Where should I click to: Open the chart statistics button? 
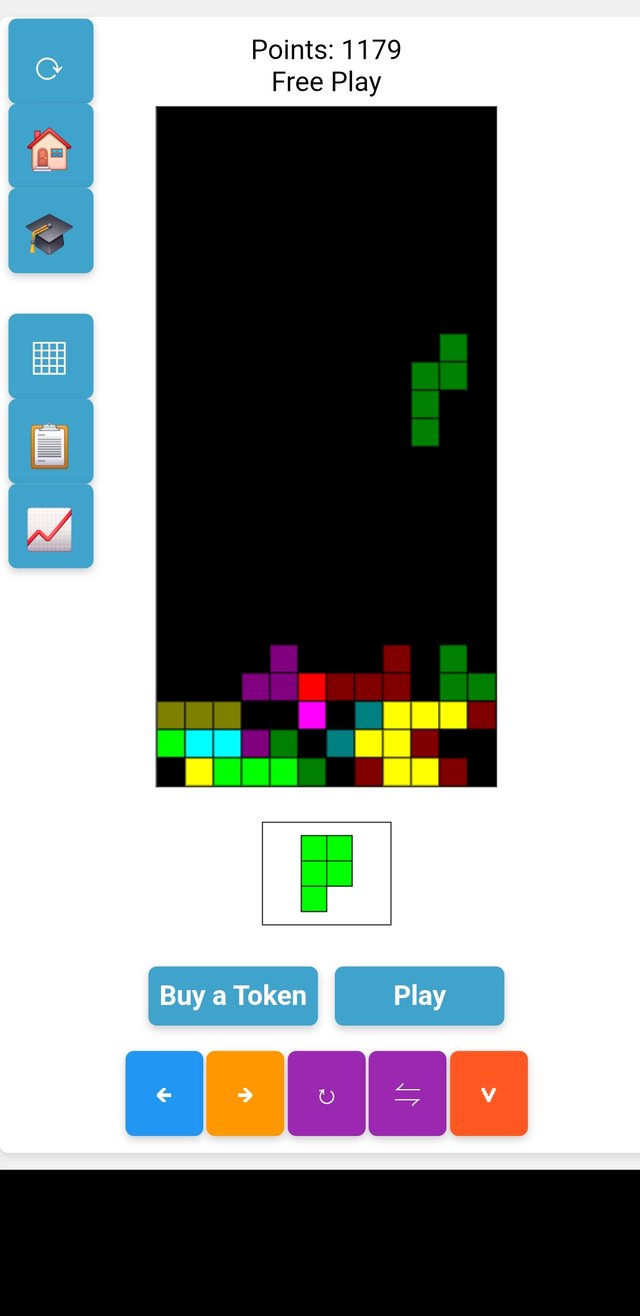pyautogui.click(x=50, y=527)
